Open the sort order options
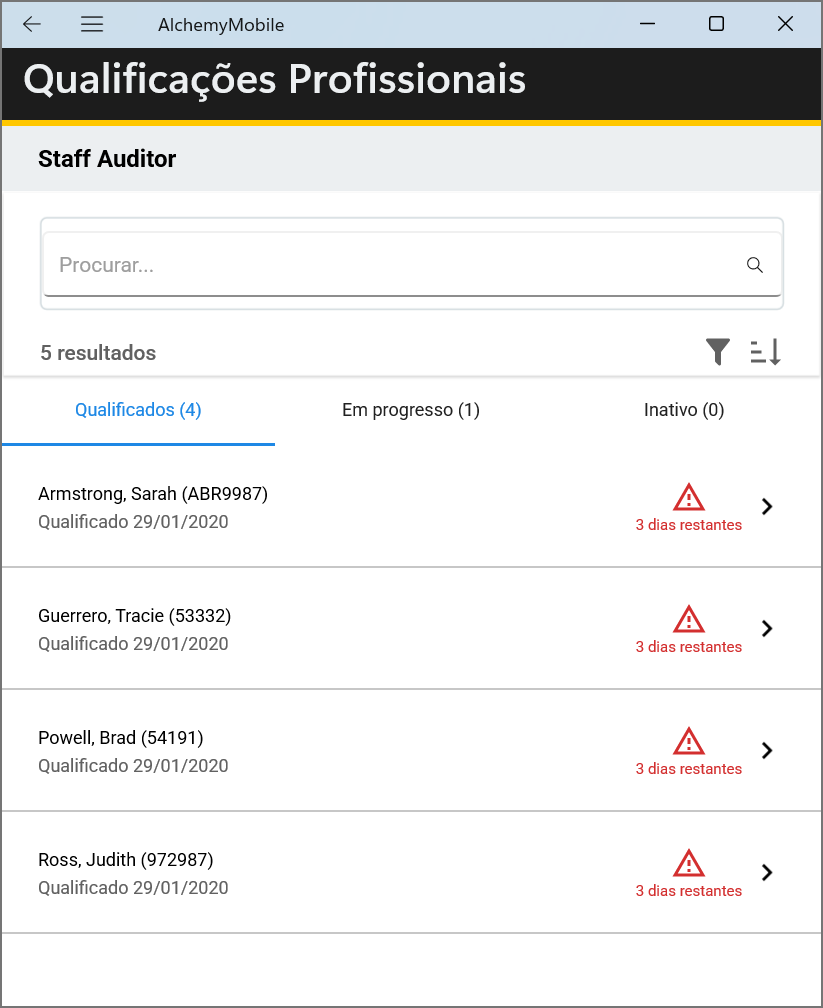823x1008 pixels. [x=766, y=352]
